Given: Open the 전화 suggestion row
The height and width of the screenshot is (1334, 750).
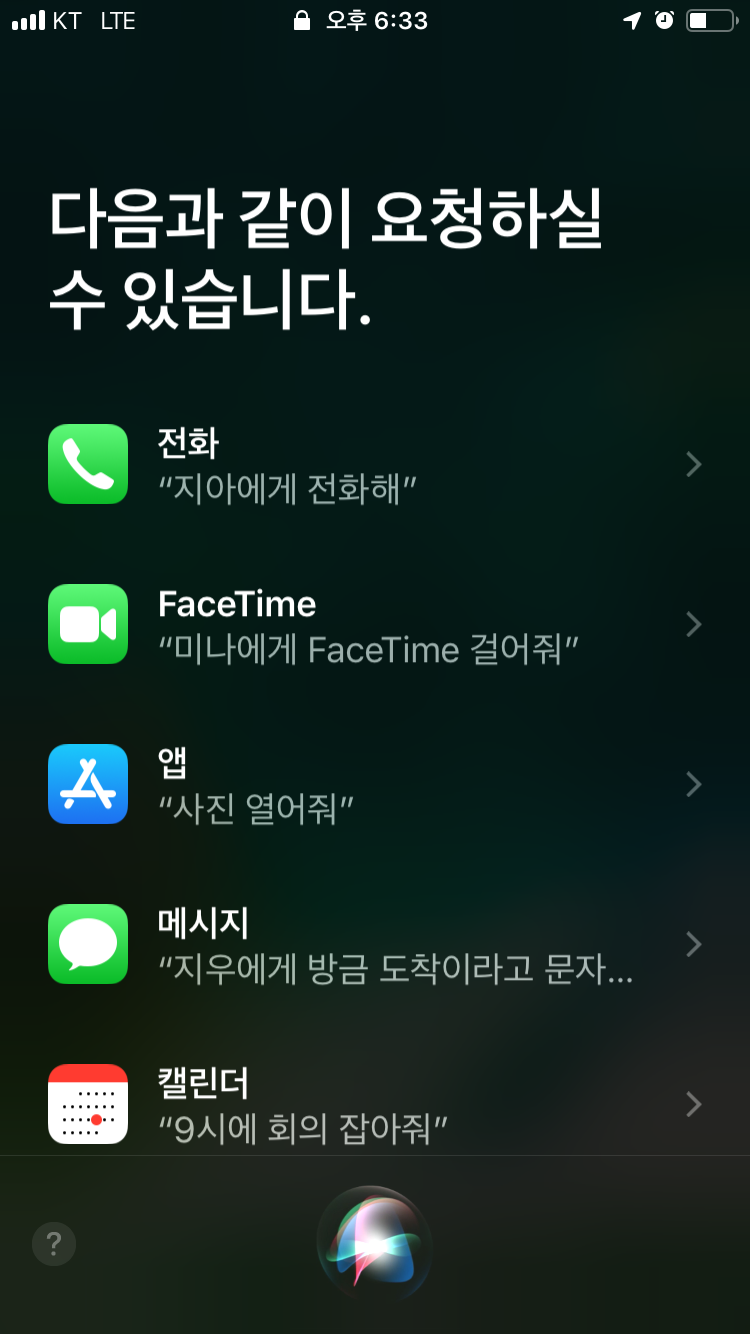Looking at the screenshot, I should [375, 464].
